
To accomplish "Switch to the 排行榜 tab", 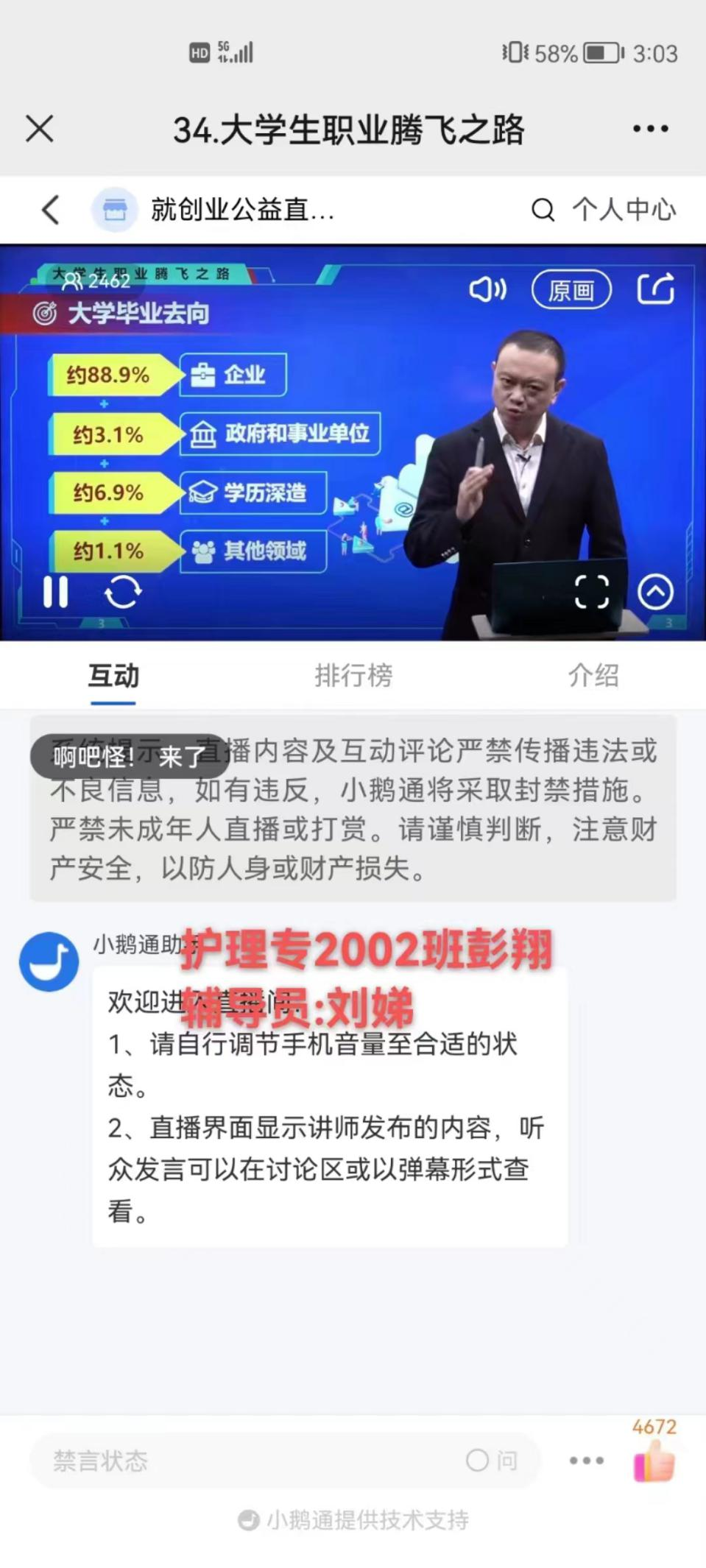I will tap(353, 675).
